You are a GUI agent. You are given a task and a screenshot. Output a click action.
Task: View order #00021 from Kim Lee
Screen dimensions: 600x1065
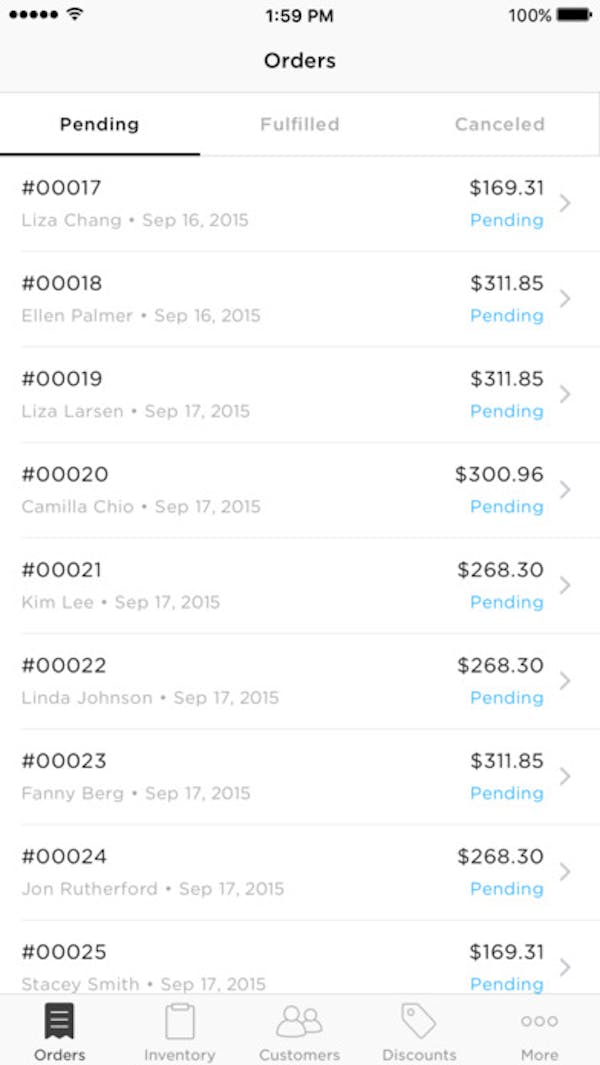[298, 585]
